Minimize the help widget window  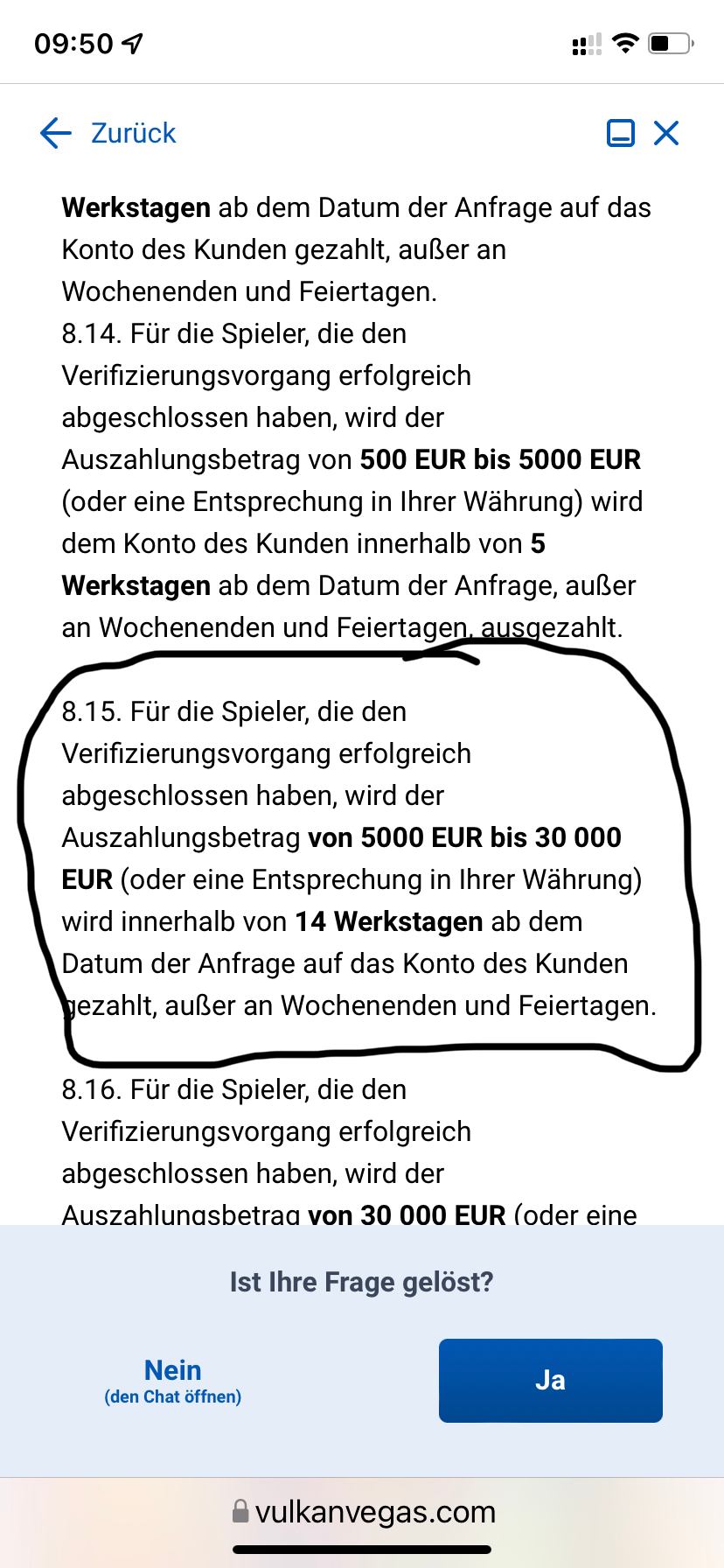tap(621, 133)
